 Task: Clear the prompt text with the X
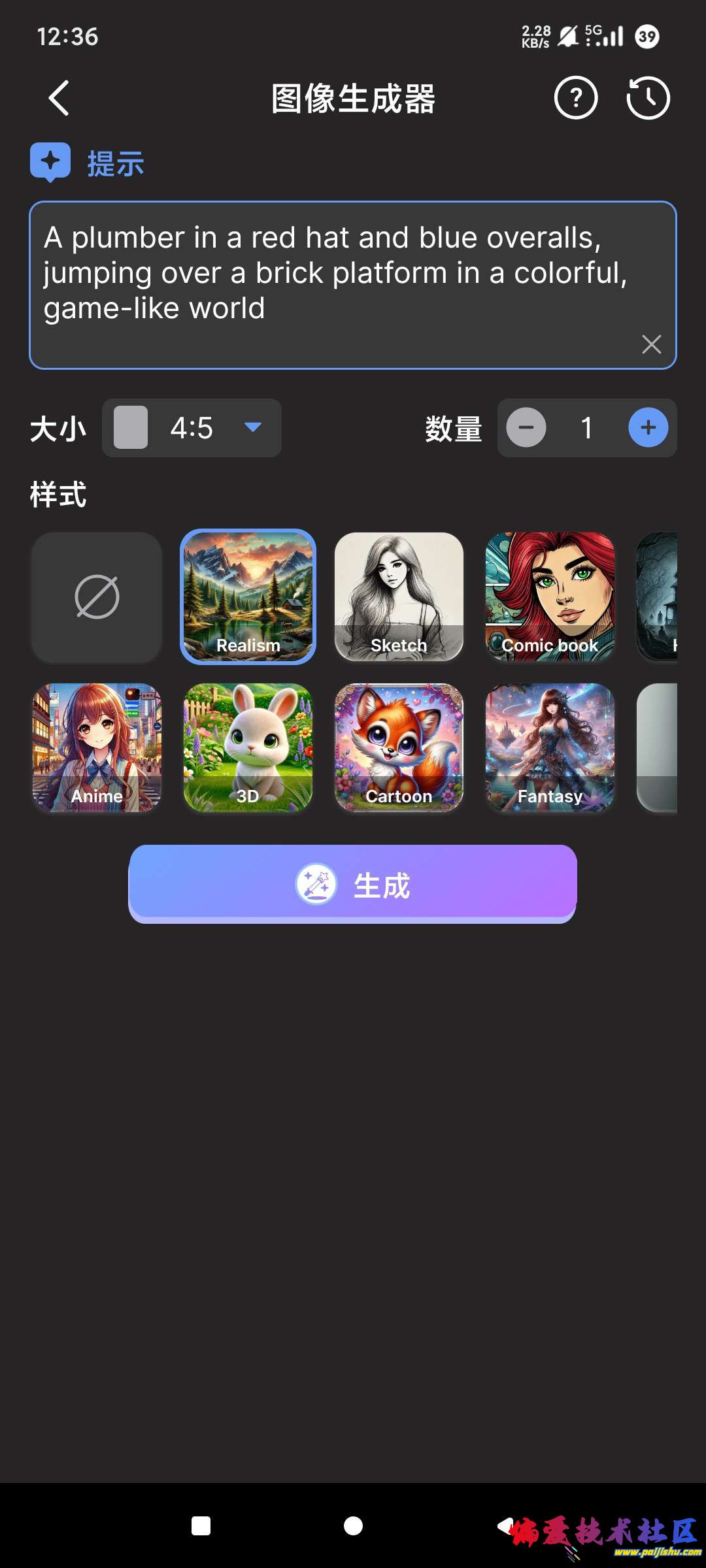point(651,344)
